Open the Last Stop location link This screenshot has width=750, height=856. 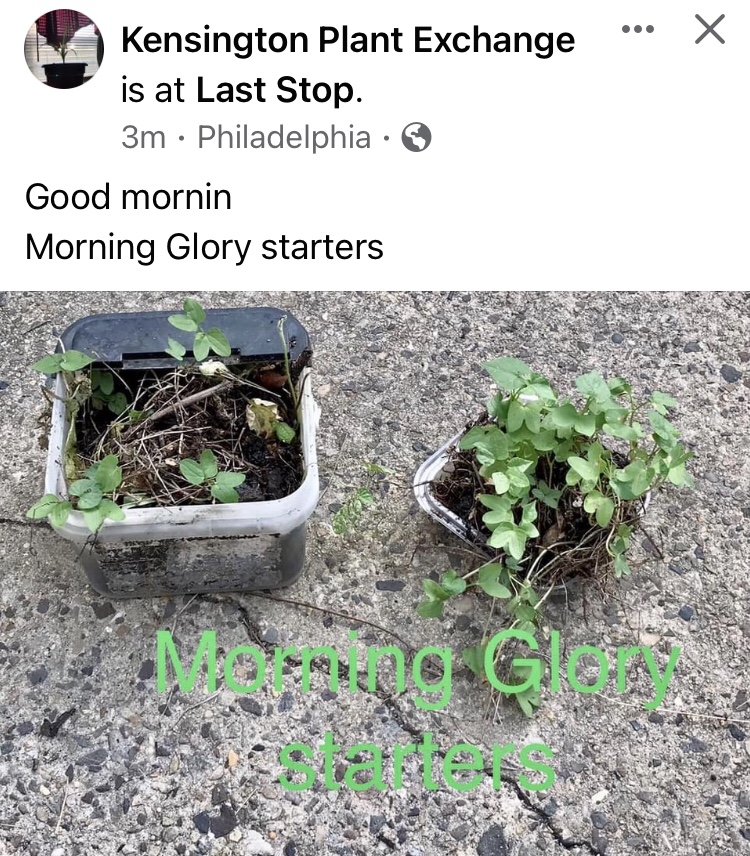(x=275, y=90)
